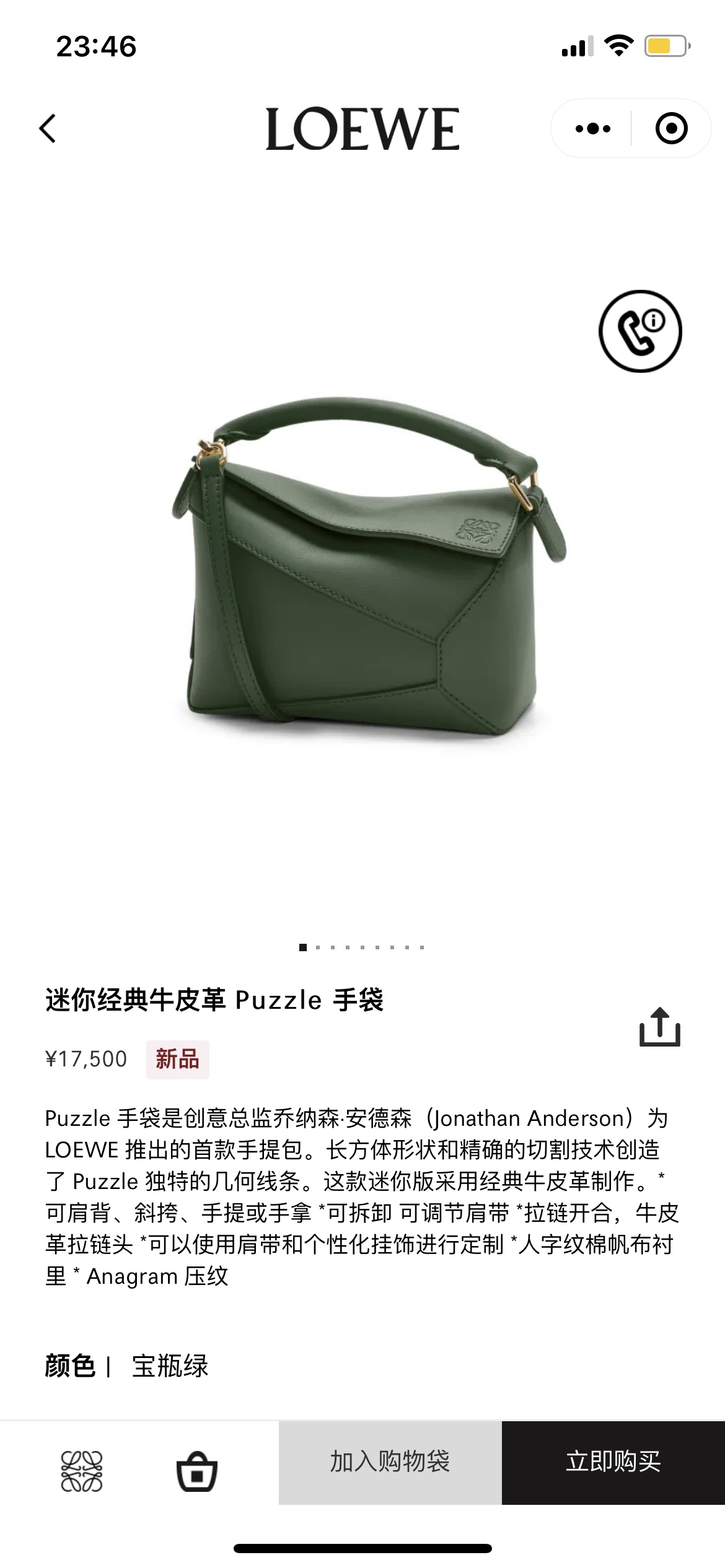Expand image gallery via dotted pagination strip
The width and height of the screenshot is (725, 1568).
(362, 946)
